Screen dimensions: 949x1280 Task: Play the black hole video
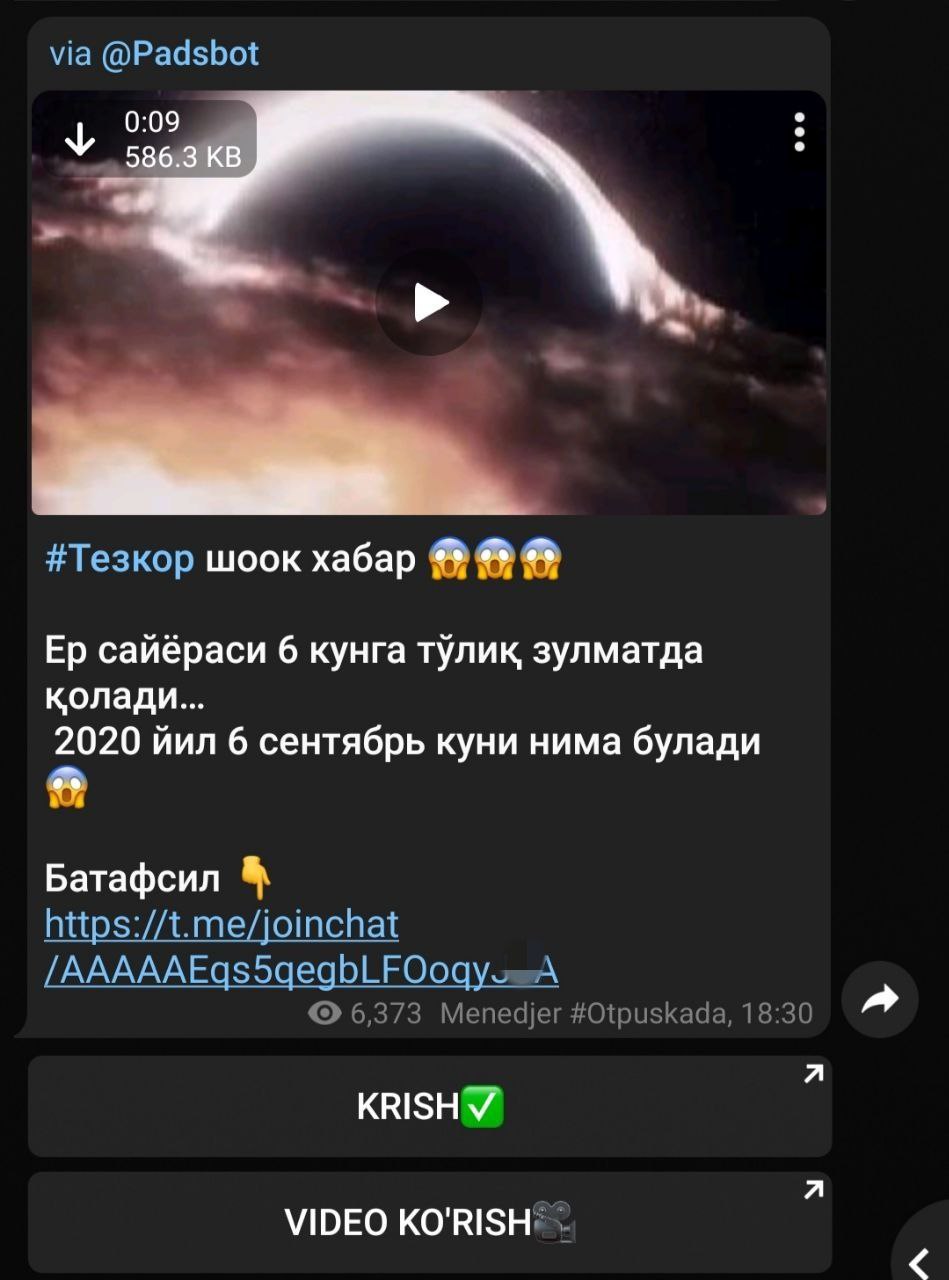(x=429, y=303)
